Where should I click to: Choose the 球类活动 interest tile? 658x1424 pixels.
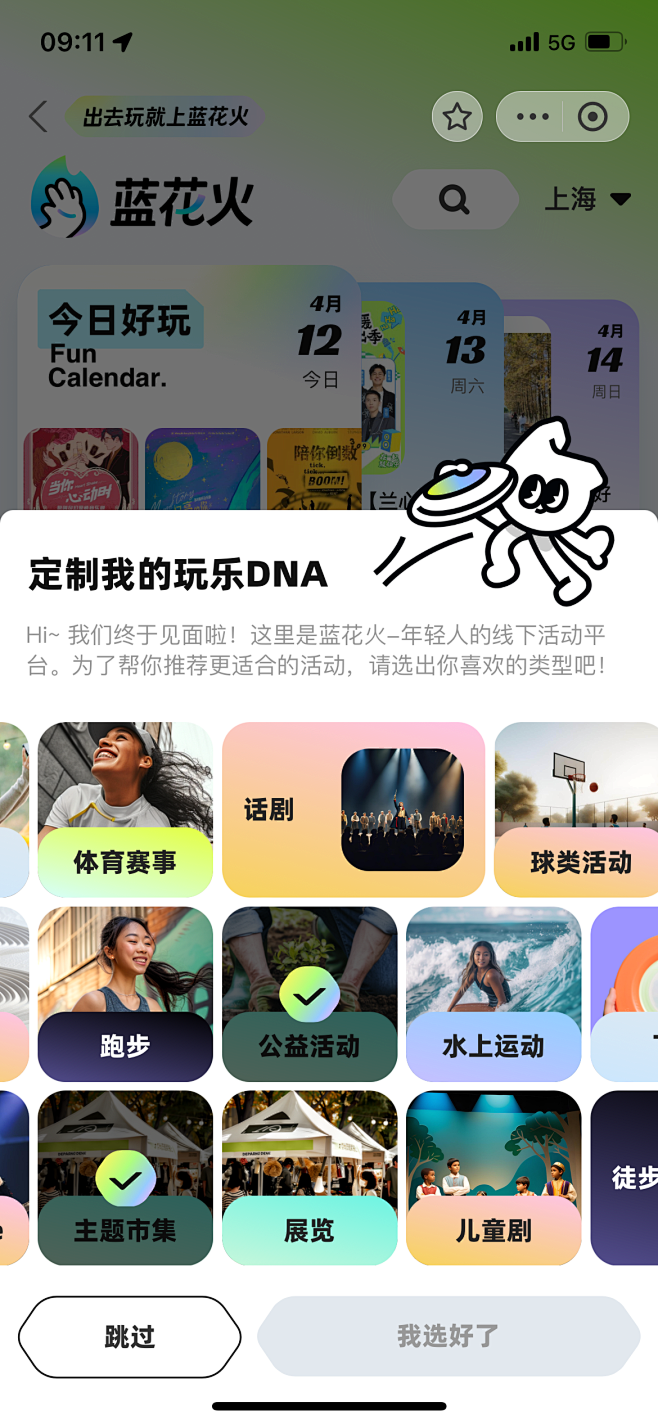coord(576,810)
